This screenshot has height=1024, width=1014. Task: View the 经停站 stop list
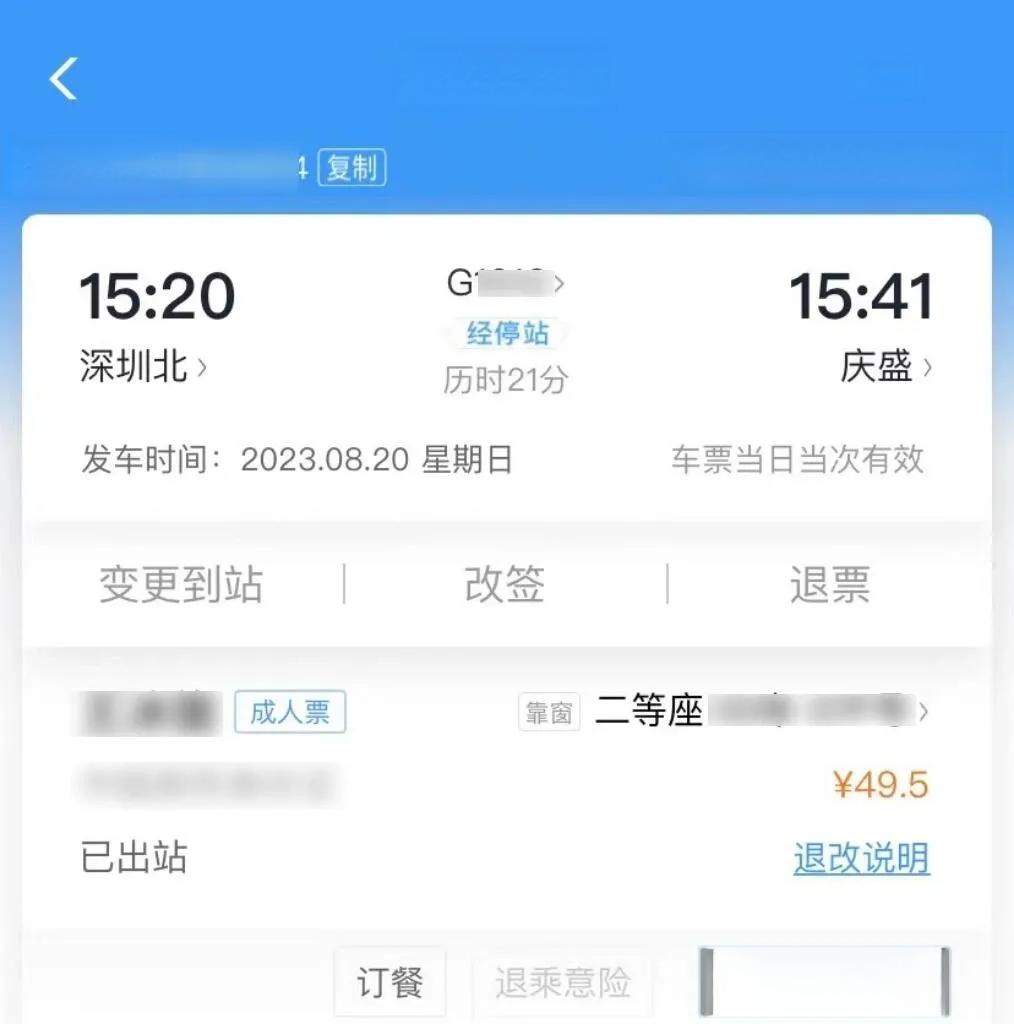507,333
